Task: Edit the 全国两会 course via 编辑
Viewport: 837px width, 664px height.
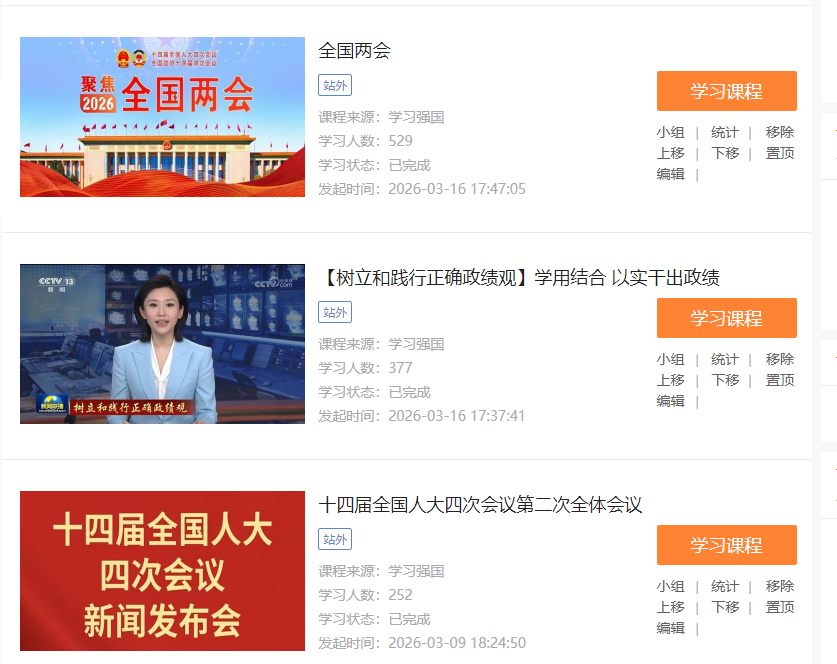Action: tap(670, 174)
